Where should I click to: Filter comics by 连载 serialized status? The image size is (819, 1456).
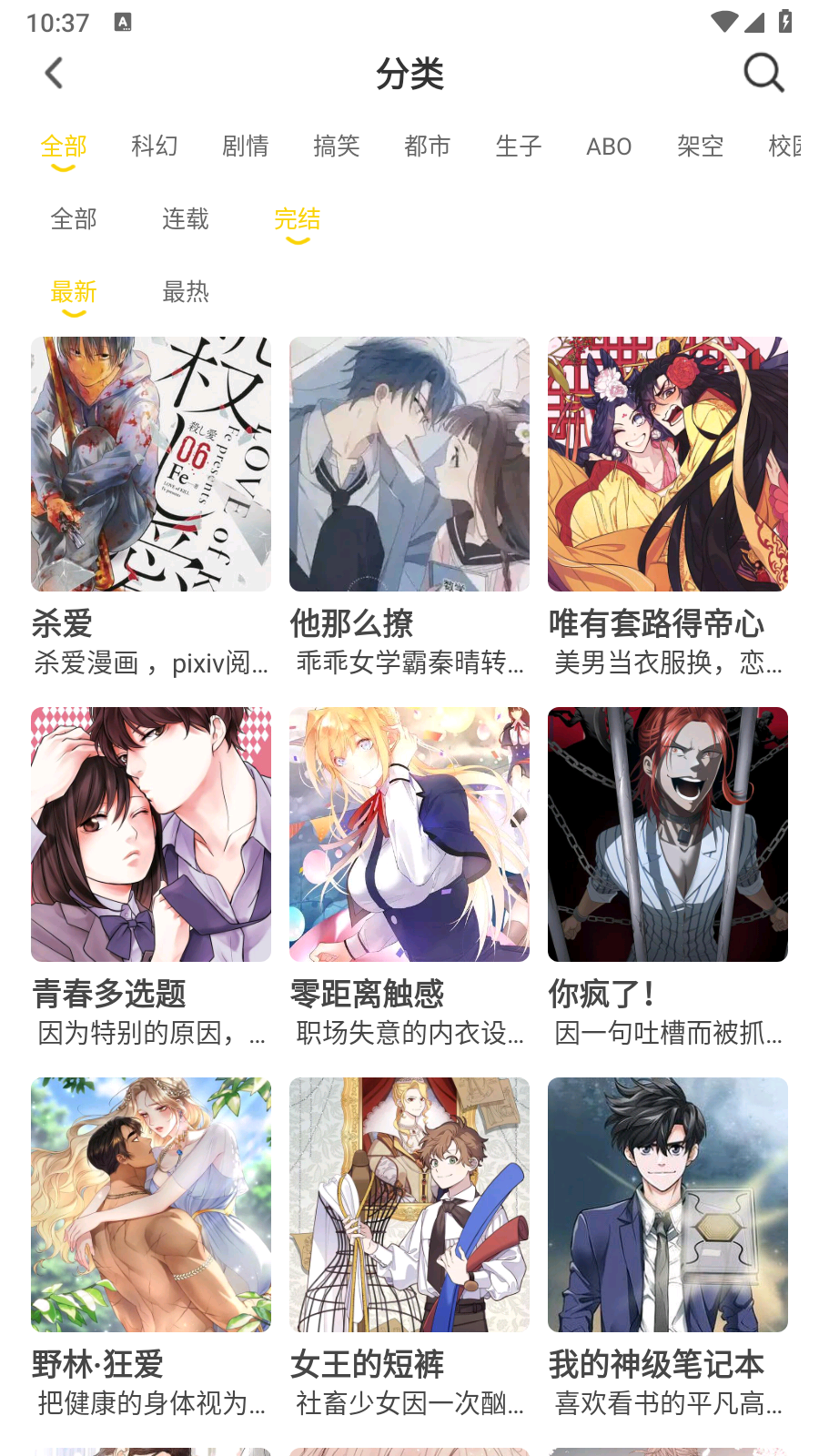(186, 218)
